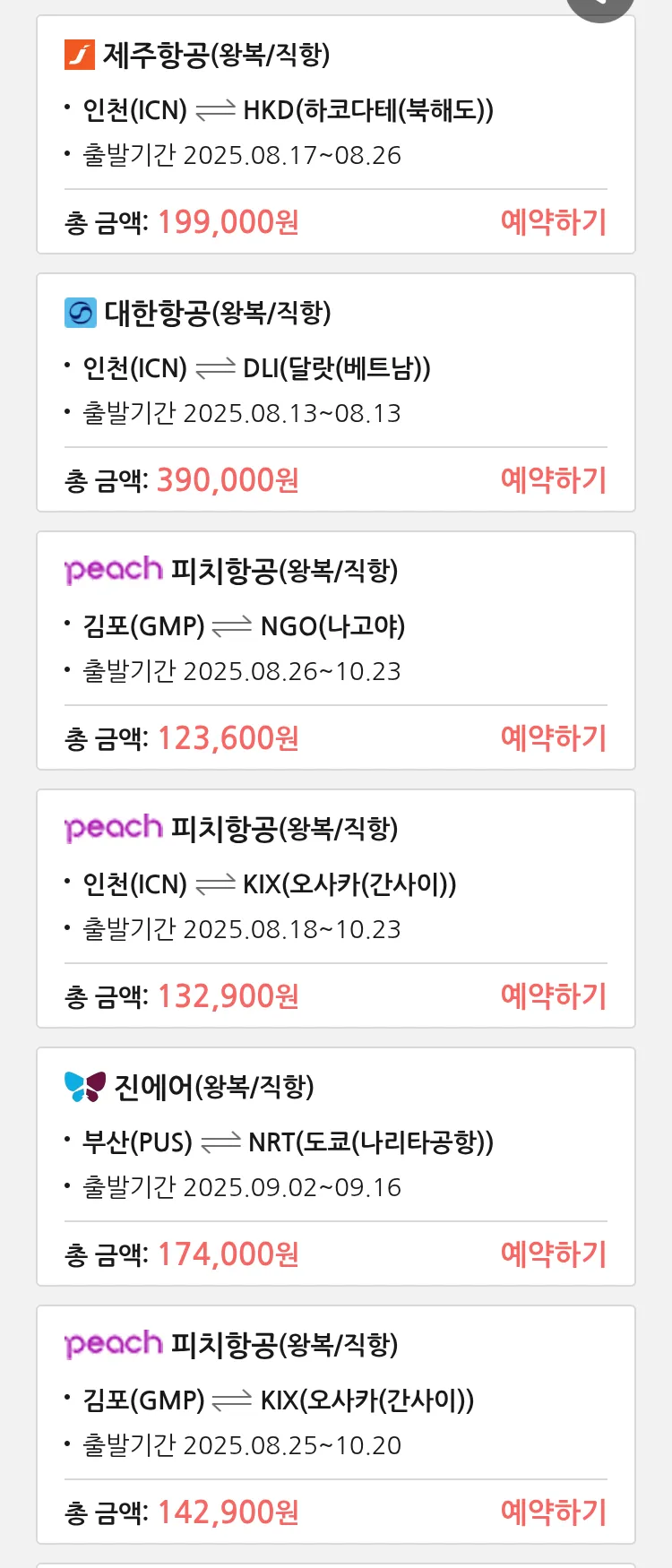Image resolution: width=672 pixels, height=1568 pixels.
Task: Select the Peach logo on the Nagoya deal
Action: point(113,569)
